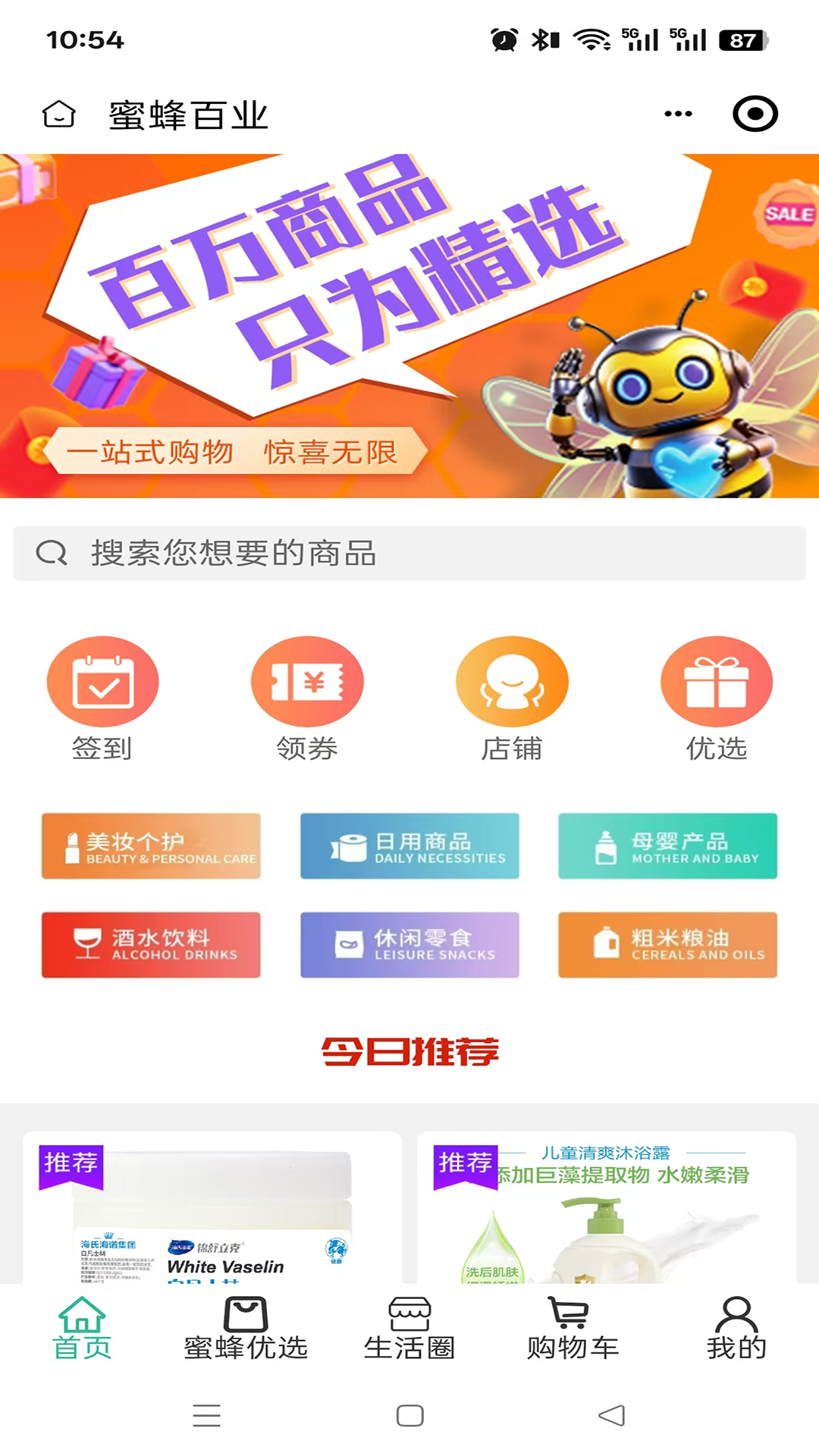Screen dimensions: 819x1456
Task: Tap the children's shower gel product card
Action: (x=607, y=1213)
